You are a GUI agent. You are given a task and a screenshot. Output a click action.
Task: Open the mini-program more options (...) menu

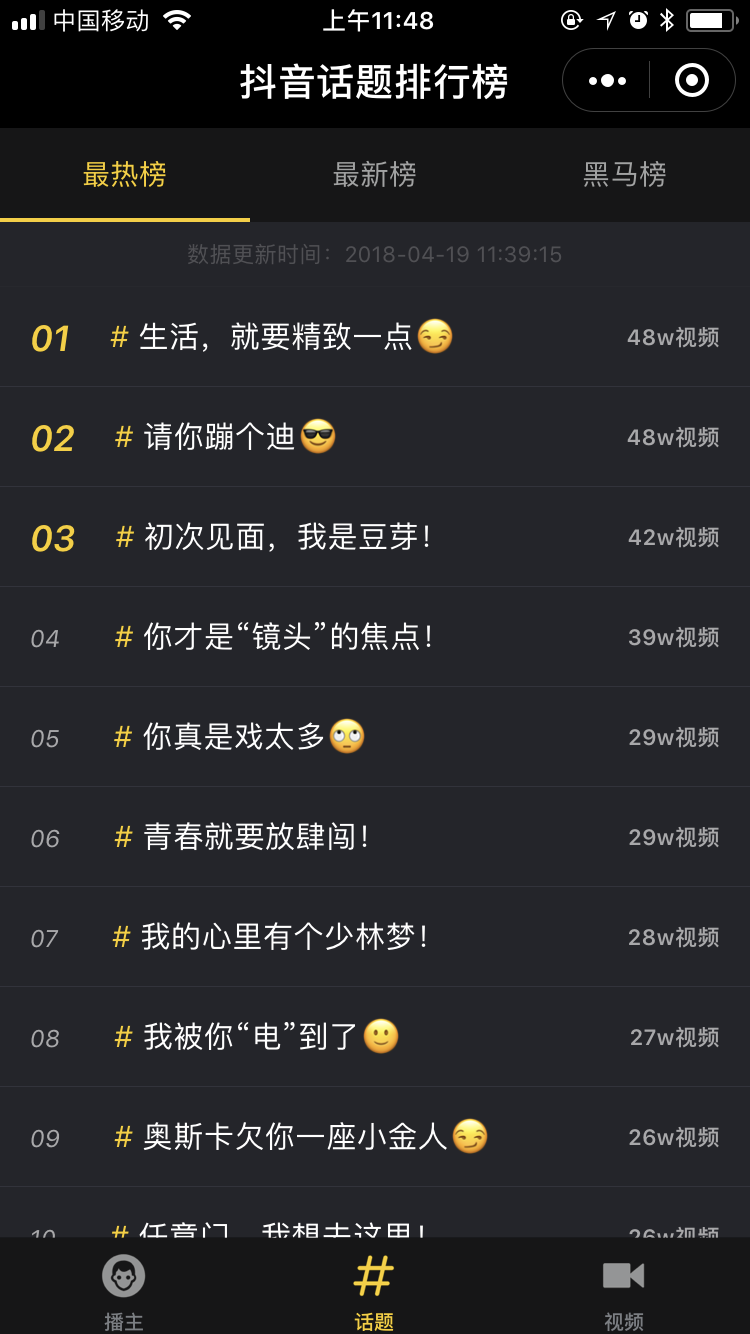tap(605, 79)
